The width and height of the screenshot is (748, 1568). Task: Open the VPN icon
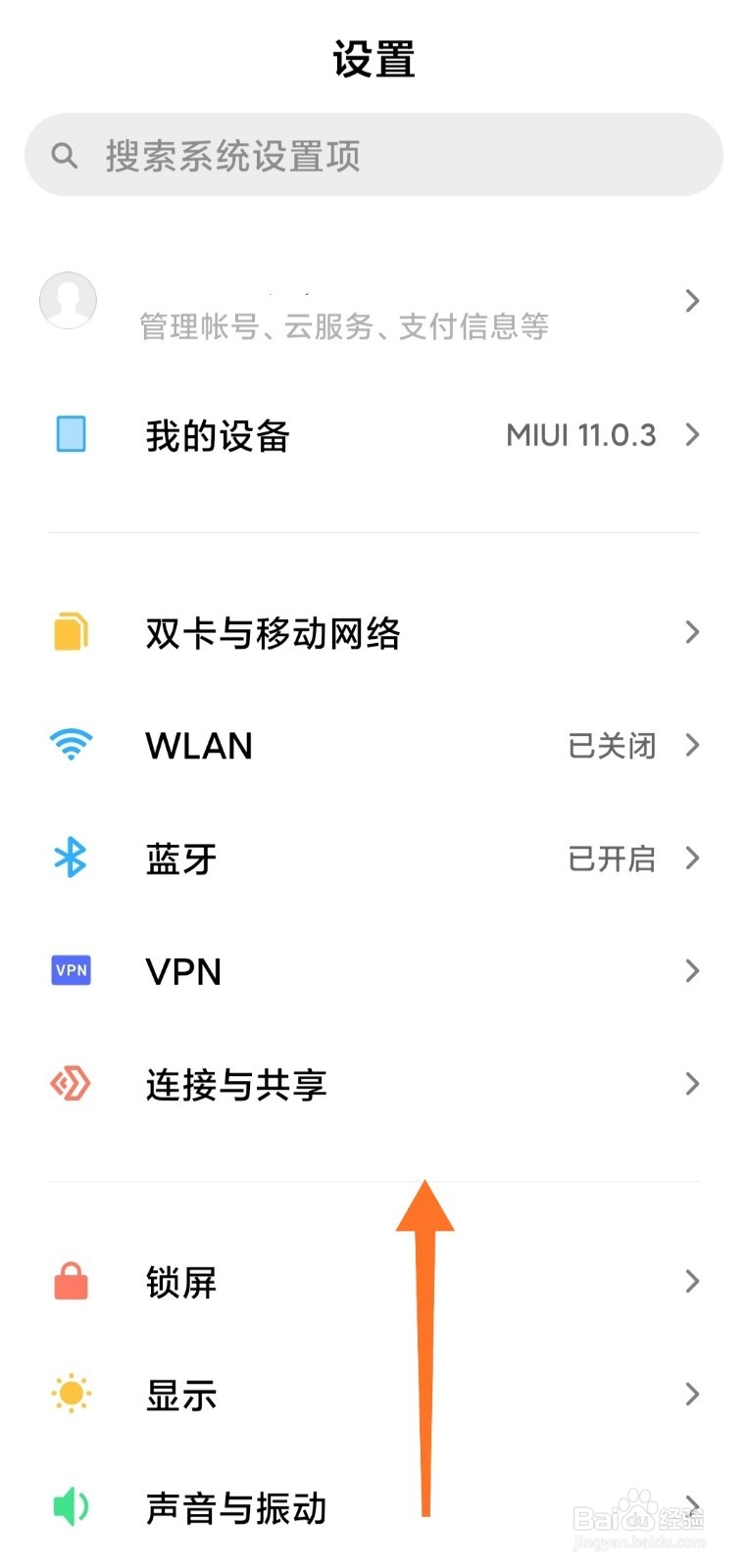point(70,970)
